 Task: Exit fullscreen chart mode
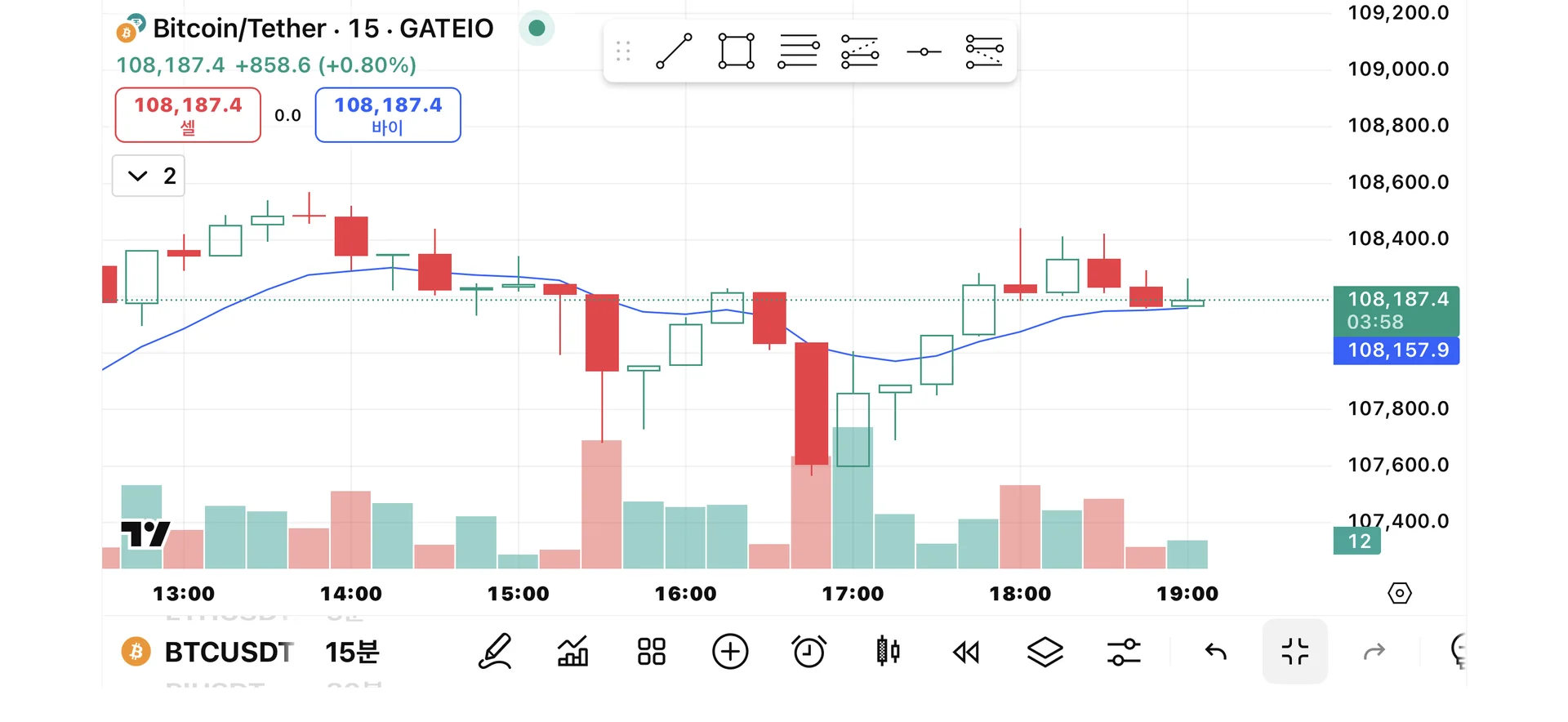pos(1294,652)
